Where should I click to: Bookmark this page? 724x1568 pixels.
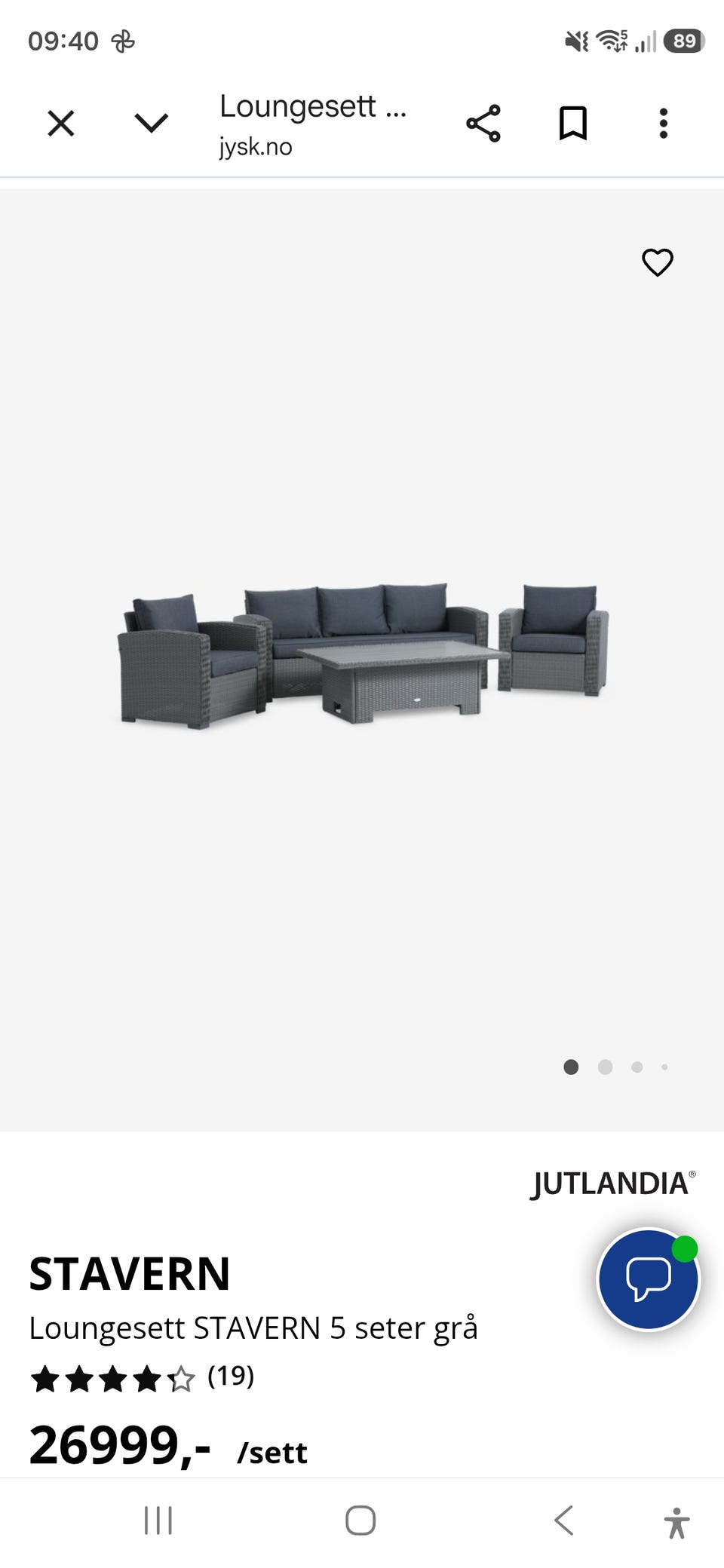pos(573,124)
